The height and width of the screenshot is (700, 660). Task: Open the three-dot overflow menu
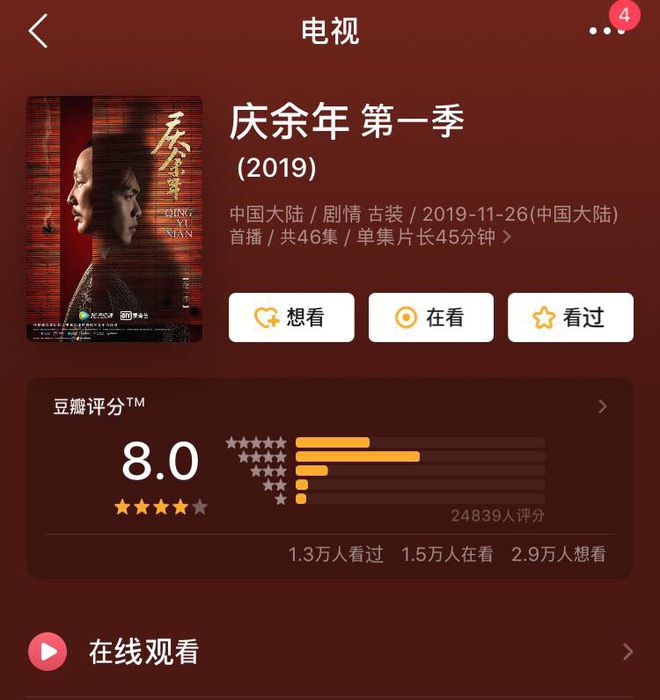click(x=604, y=32)
